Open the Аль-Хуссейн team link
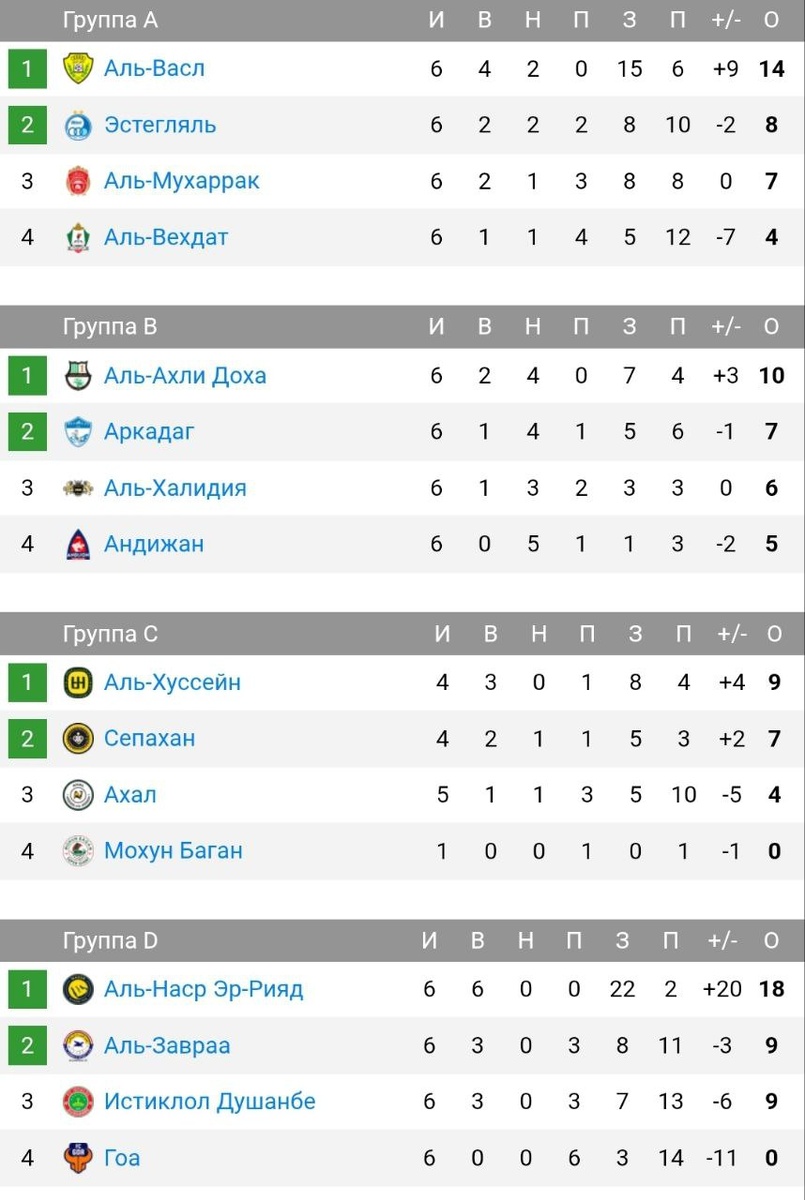This screenshot has width=805, height=1200. pyautogui.click(x=172, y=682)
